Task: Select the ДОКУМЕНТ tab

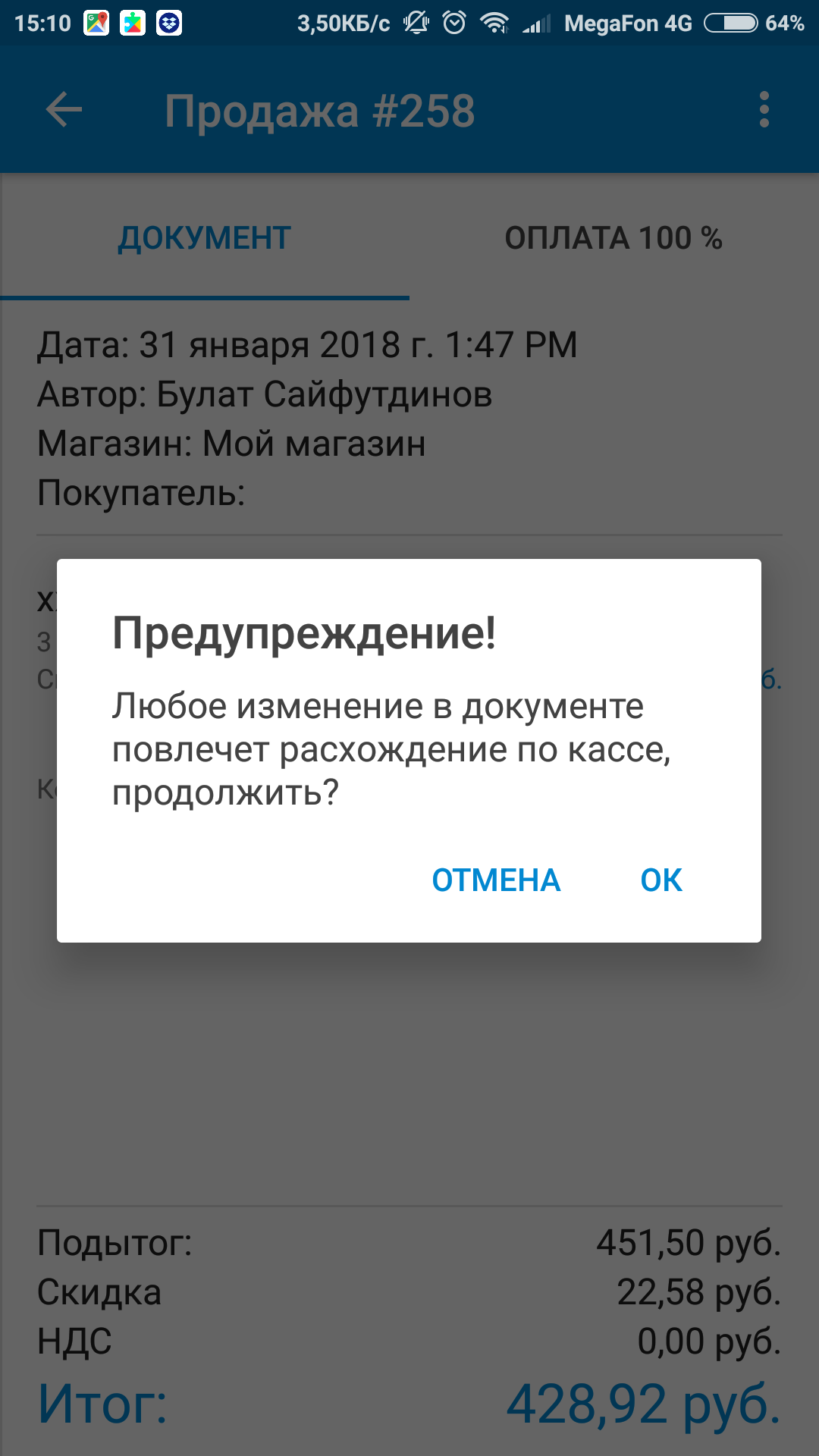Action: point(205,238)
